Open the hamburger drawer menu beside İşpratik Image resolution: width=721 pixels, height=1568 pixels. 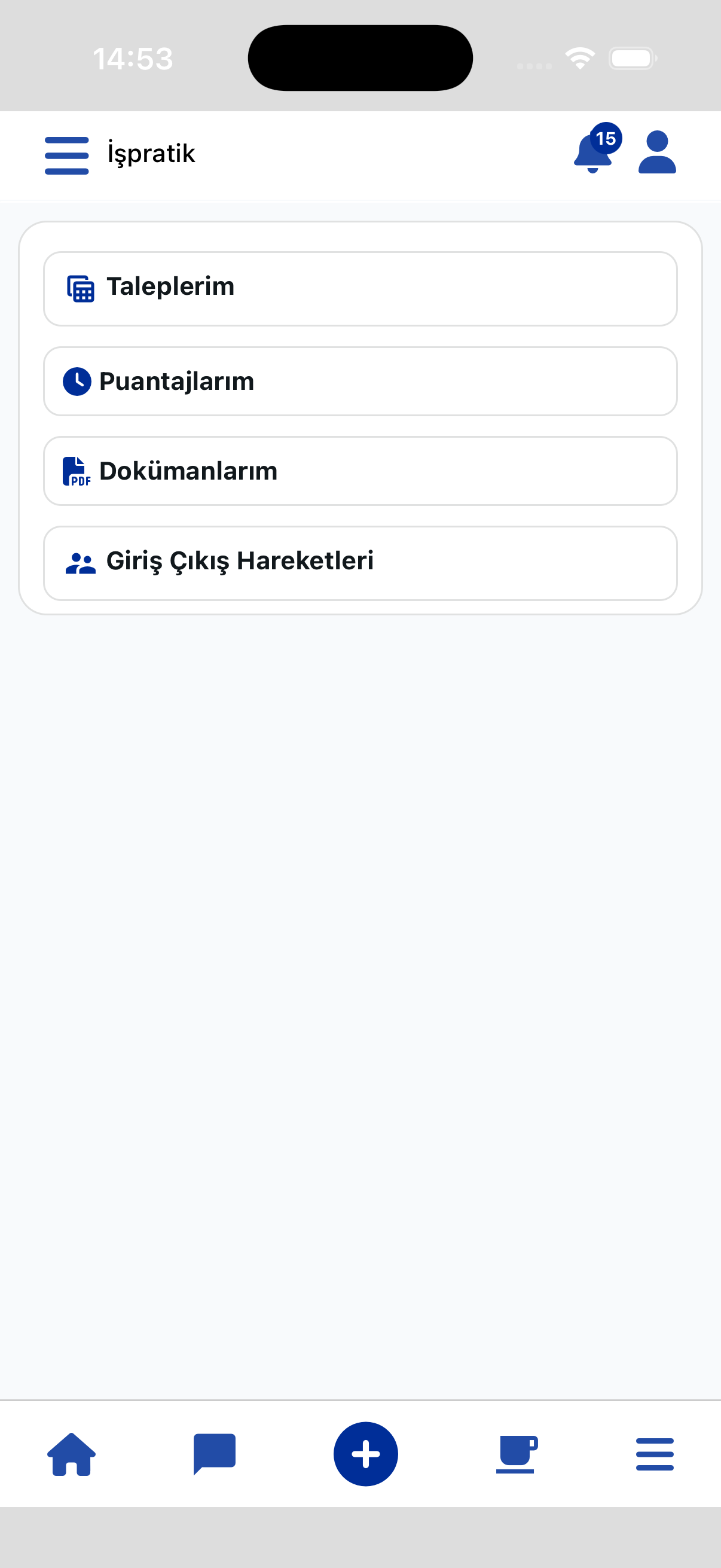click(67, 155)
